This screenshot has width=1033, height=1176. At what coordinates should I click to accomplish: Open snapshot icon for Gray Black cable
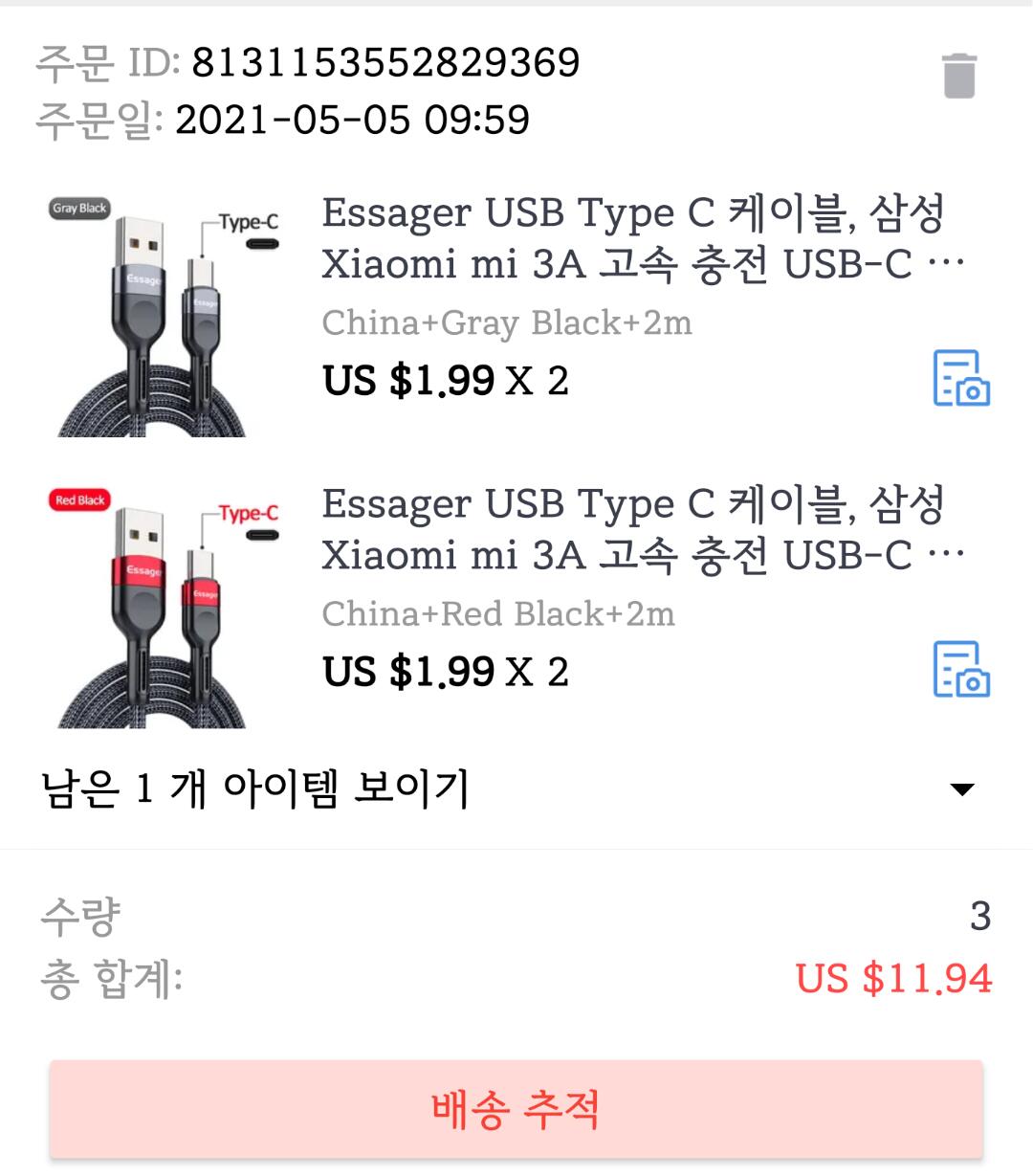(x=960, y=378)
